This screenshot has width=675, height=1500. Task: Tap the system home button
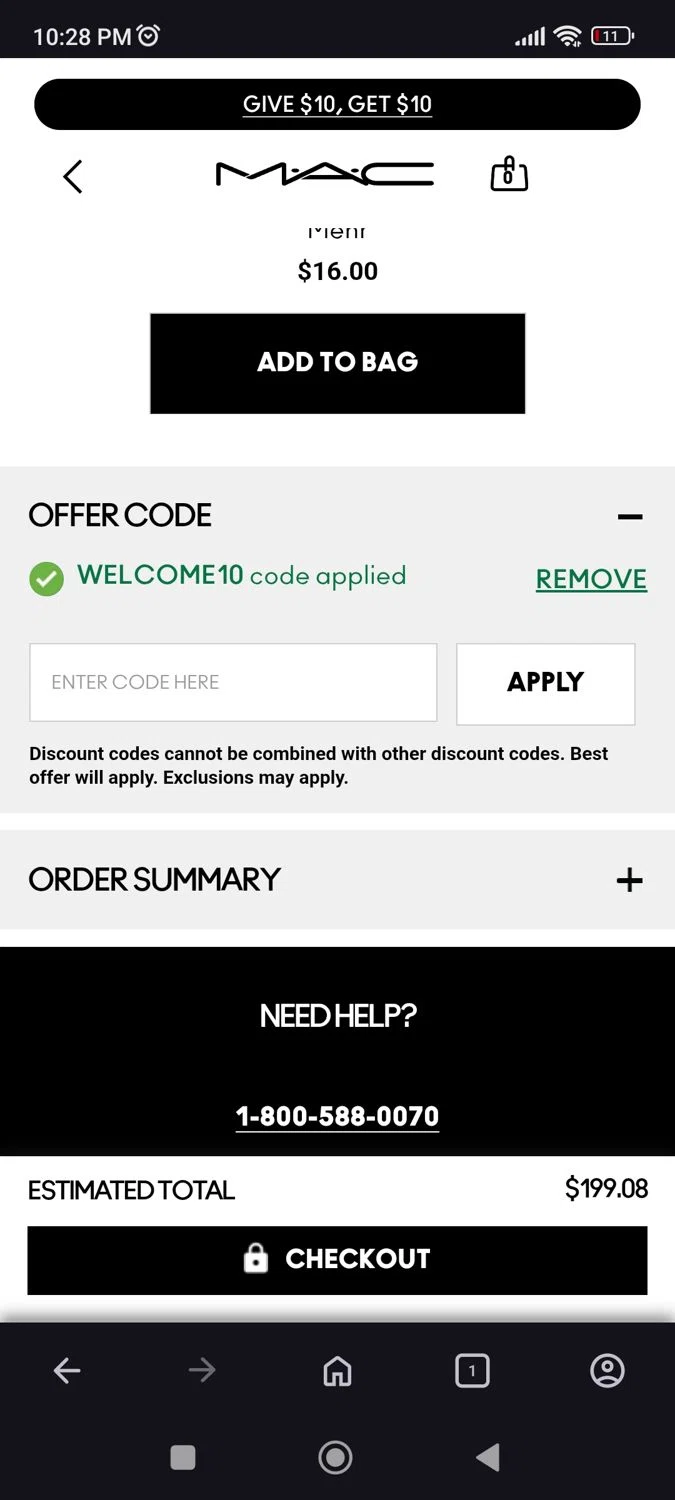point(336,1457)
